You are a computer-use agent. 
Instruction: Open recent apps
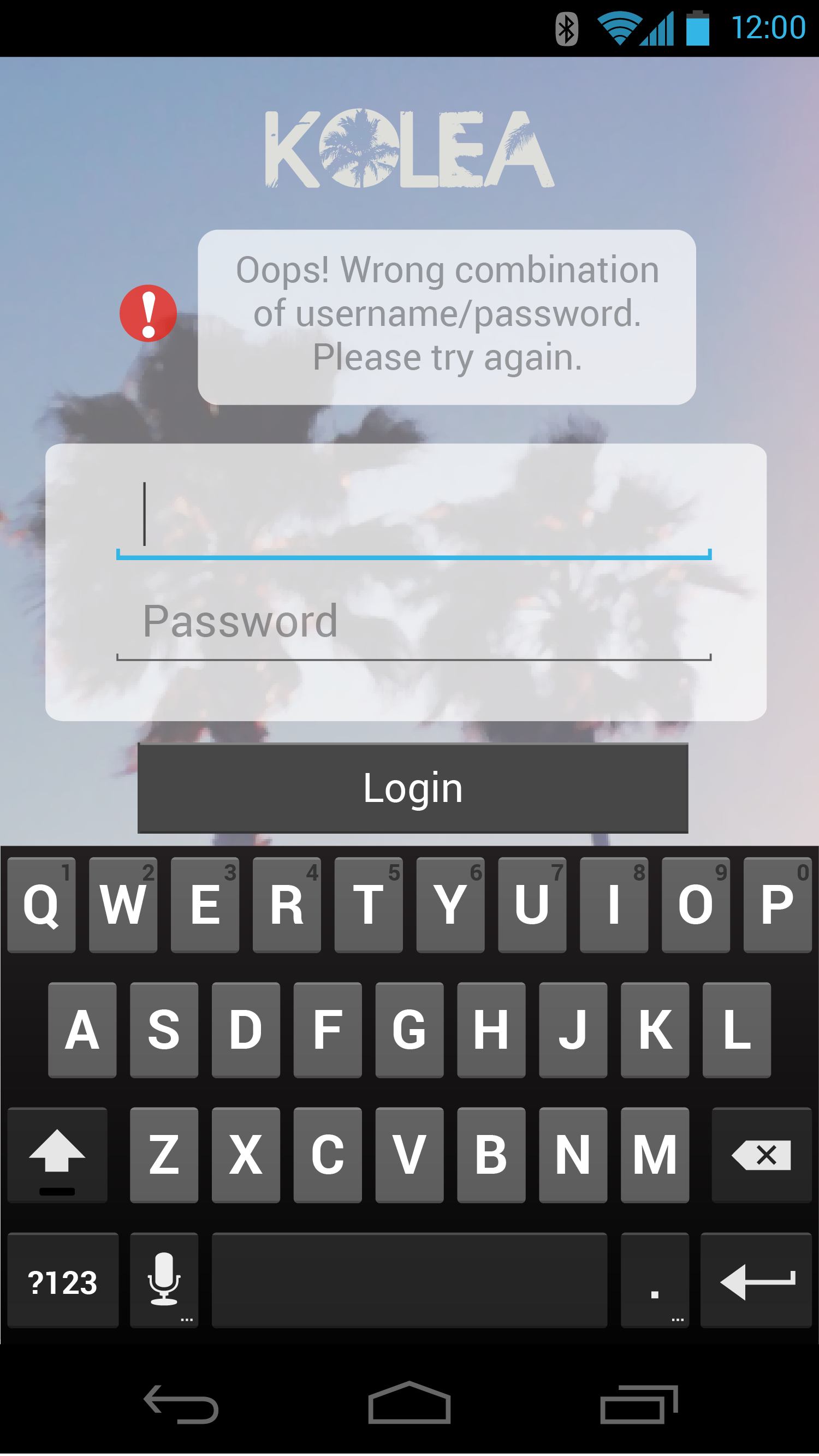click(x=639, y=1404)
